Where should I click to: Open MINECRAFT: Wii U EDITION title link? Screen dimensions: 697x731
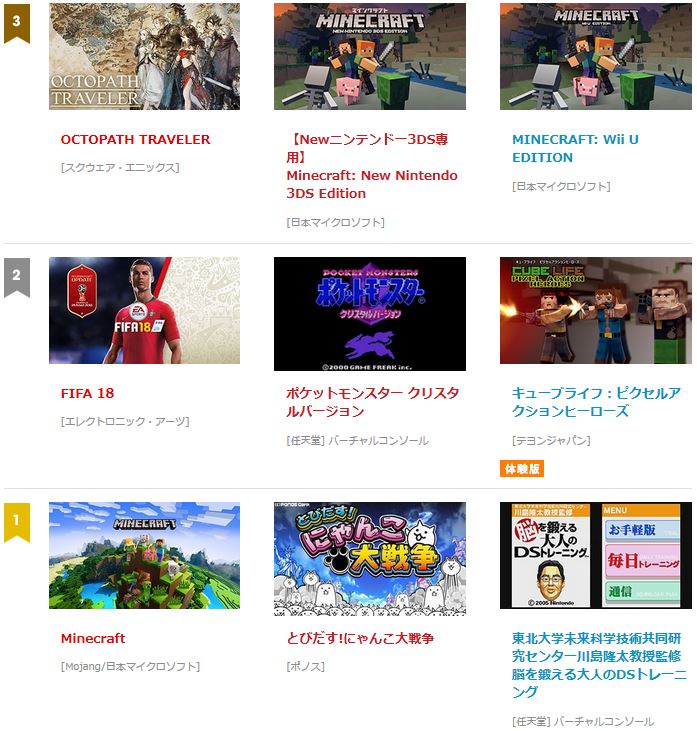pyautogui.click(x=575, y=148)
